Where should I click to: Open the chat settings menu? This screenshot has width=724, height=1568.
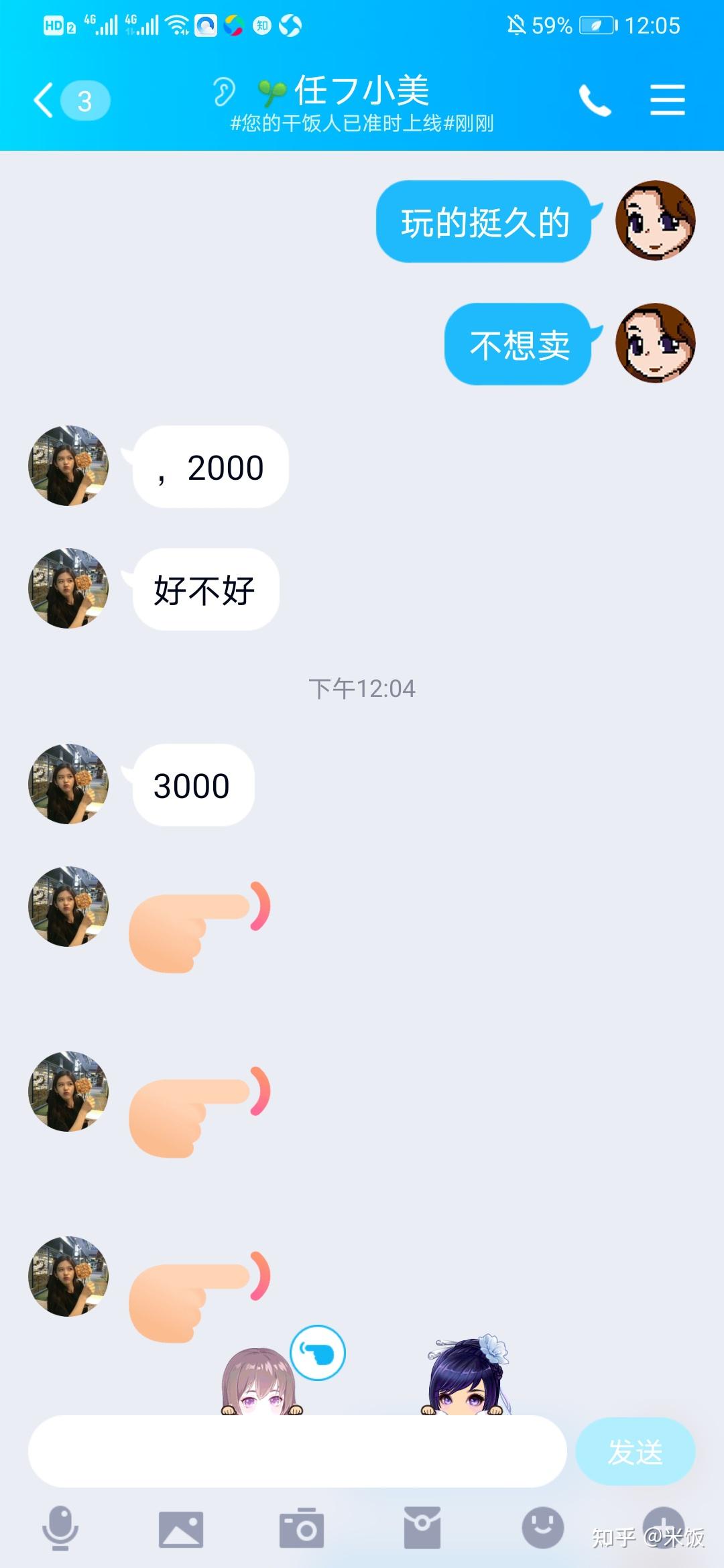(x=667, y=101)
